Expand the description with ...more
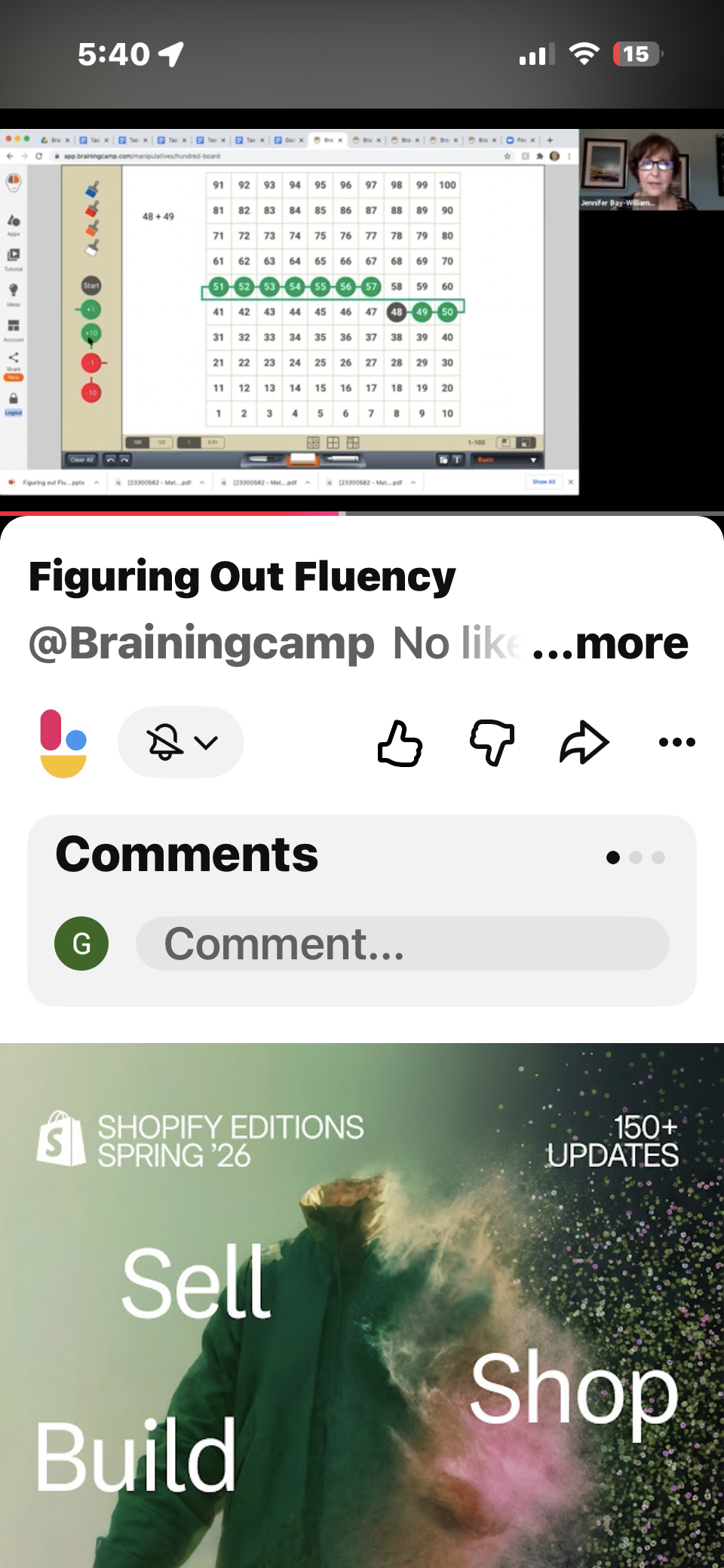Viewport: 724px width, 1568px height. [x=610, y=643]
